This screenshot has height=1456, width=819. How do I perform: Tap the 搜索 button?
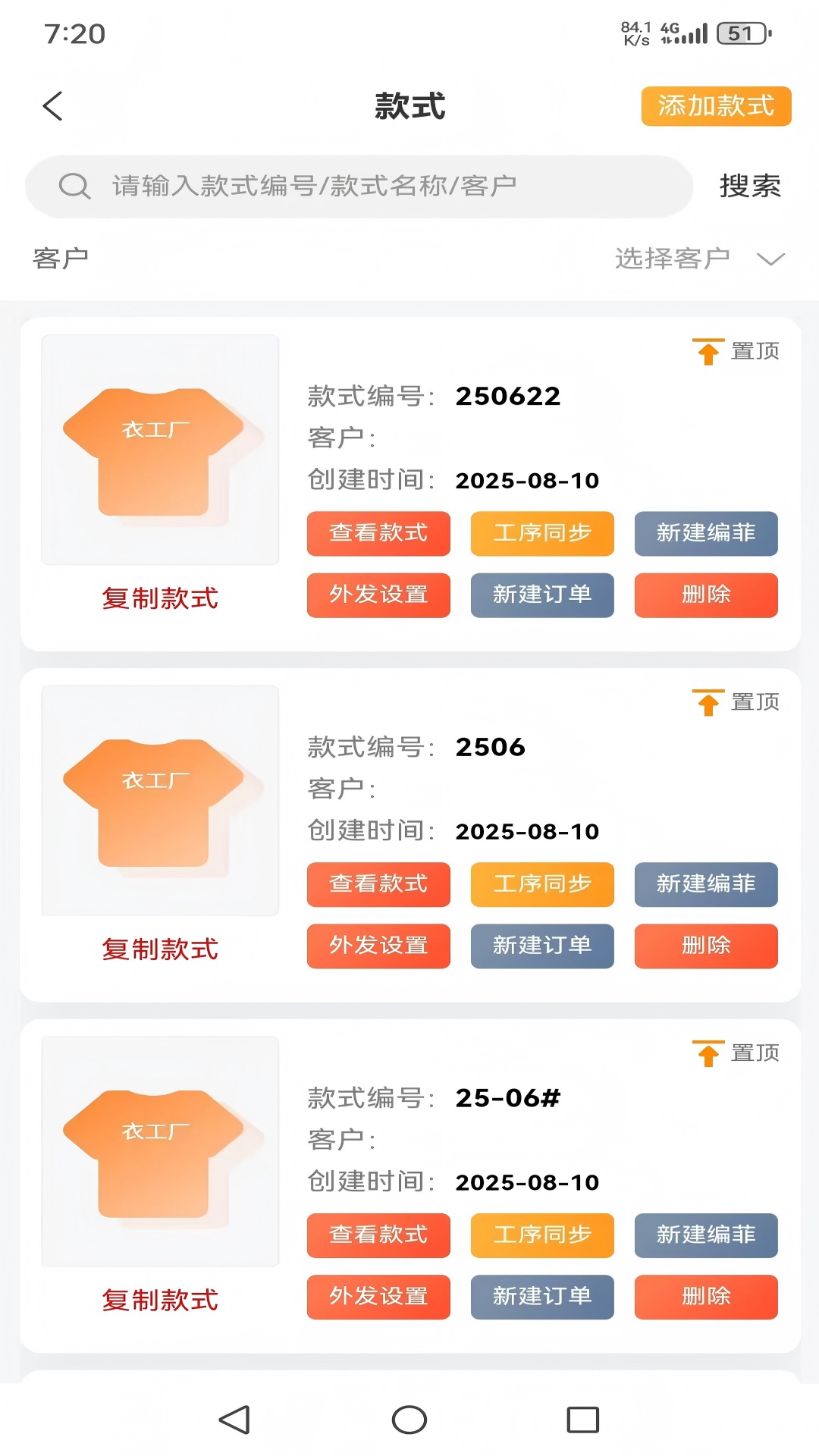[x=749, y=186]
